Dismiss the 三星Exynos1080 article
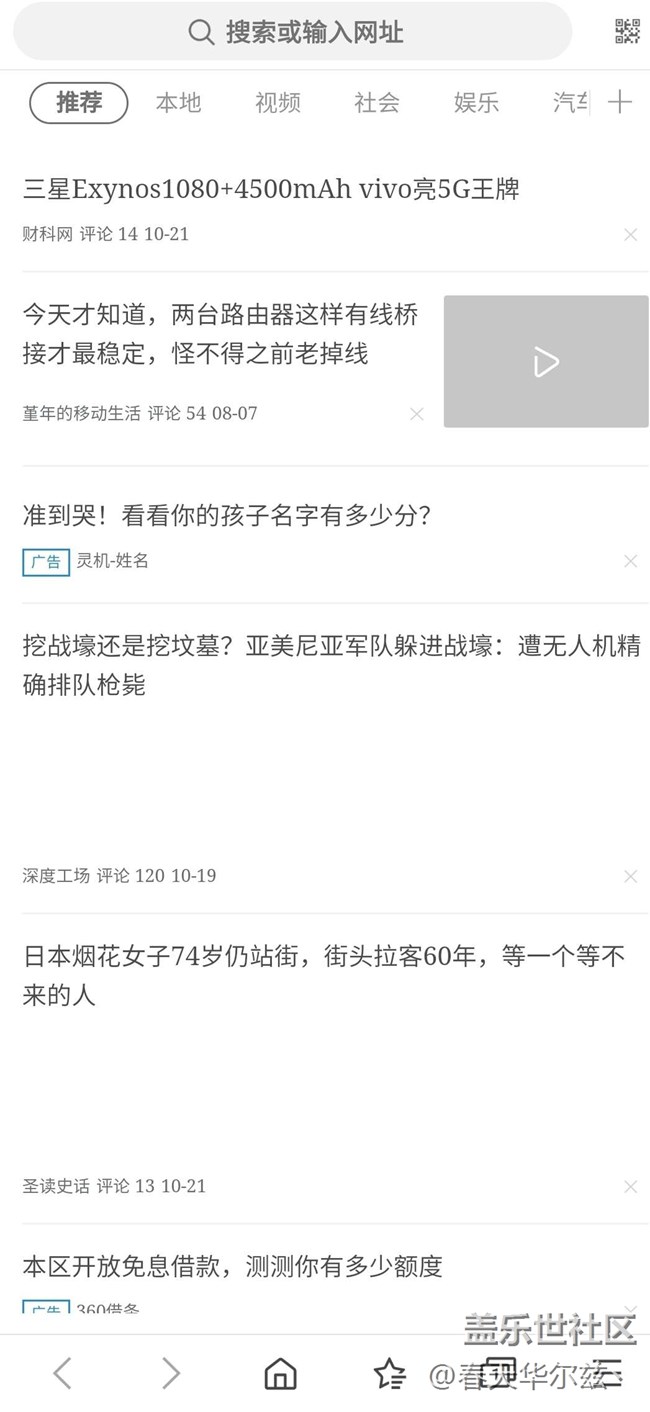The height and width of the screenshot is (1412, 650). 630,235
